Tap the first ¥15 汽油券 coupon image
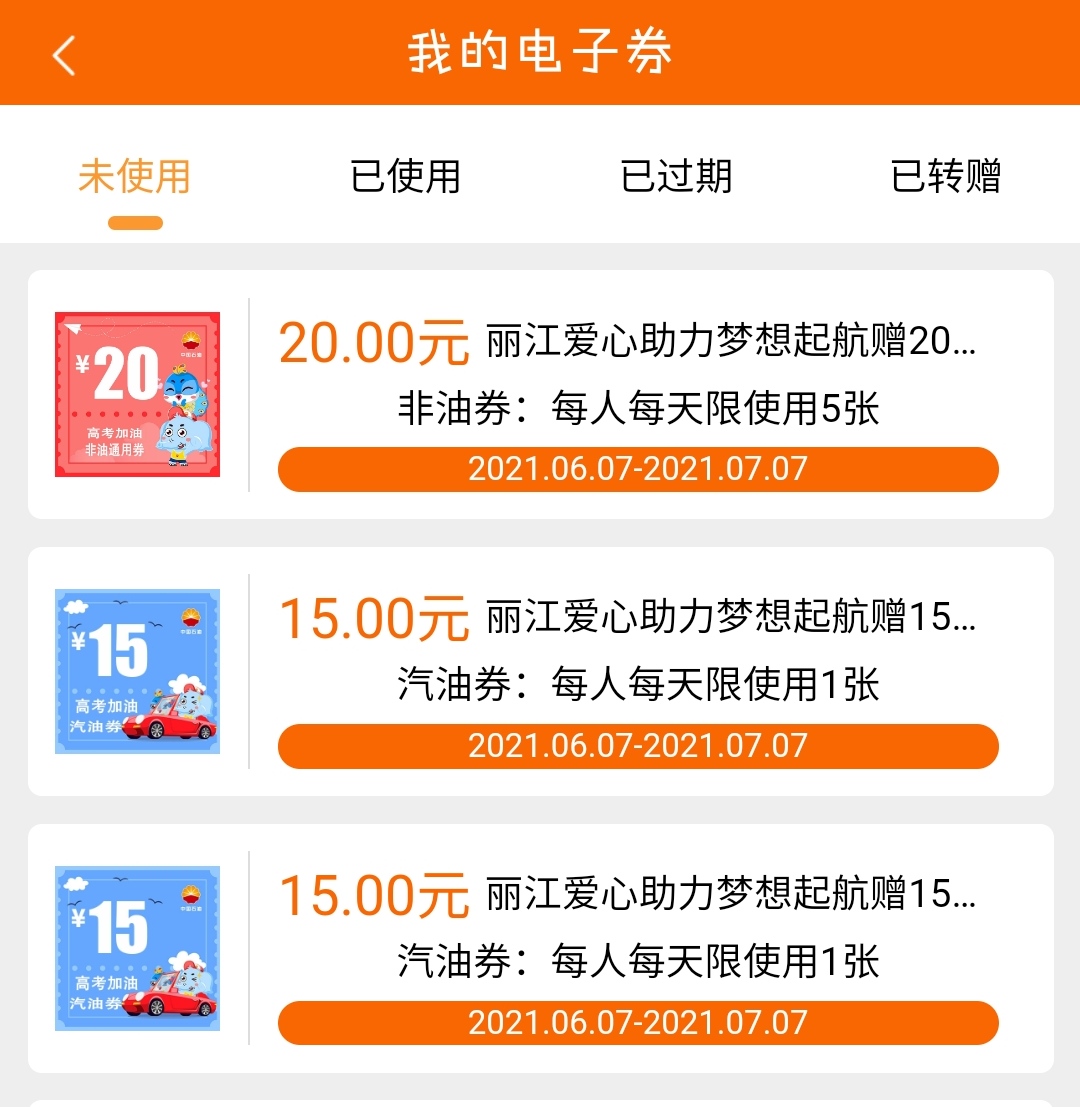Image resolution: width=1080 pixels, height=1107 pixels. 137,670
